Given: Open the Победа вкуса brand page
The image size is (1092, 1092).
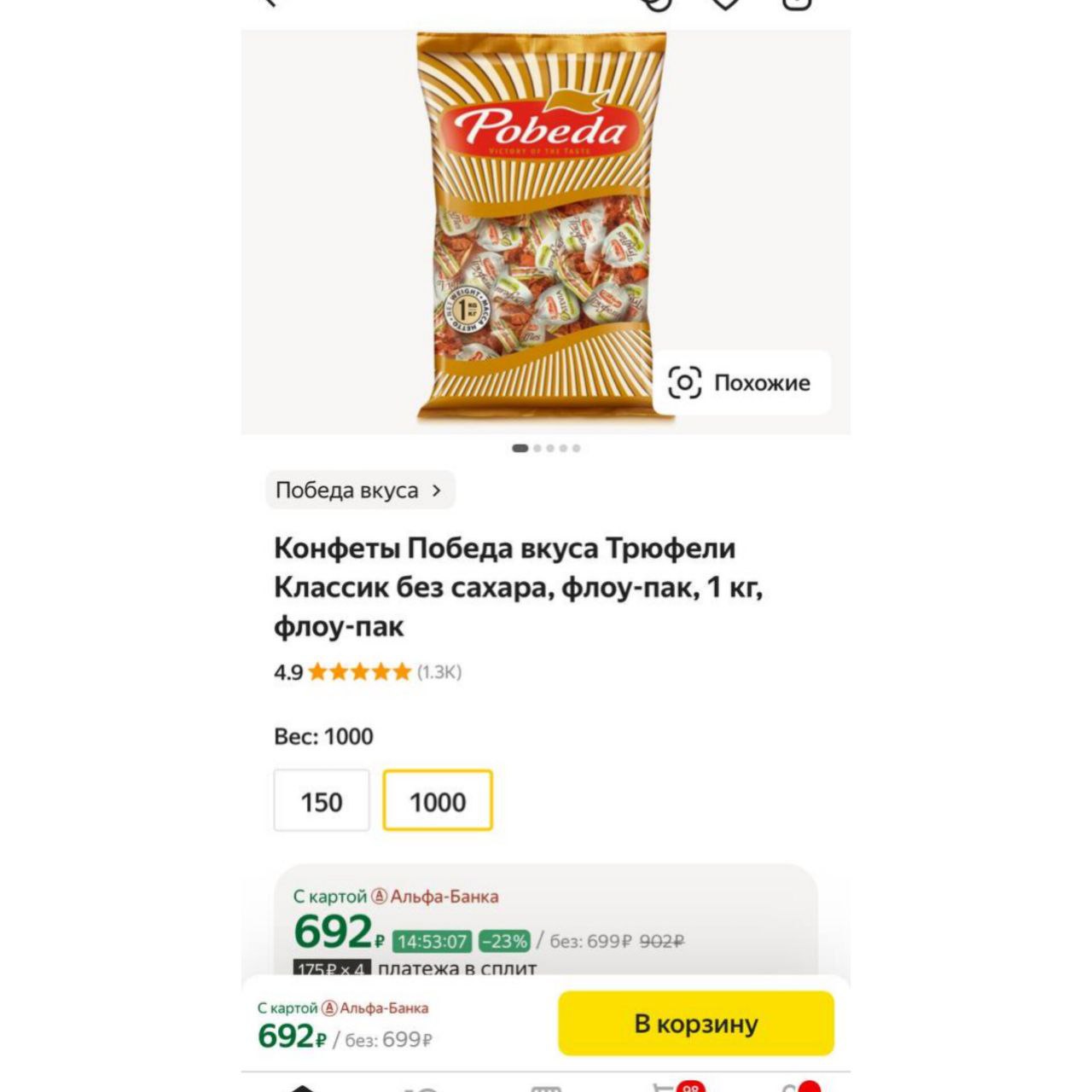Looking at the screenshot, I should pos(360,491).
